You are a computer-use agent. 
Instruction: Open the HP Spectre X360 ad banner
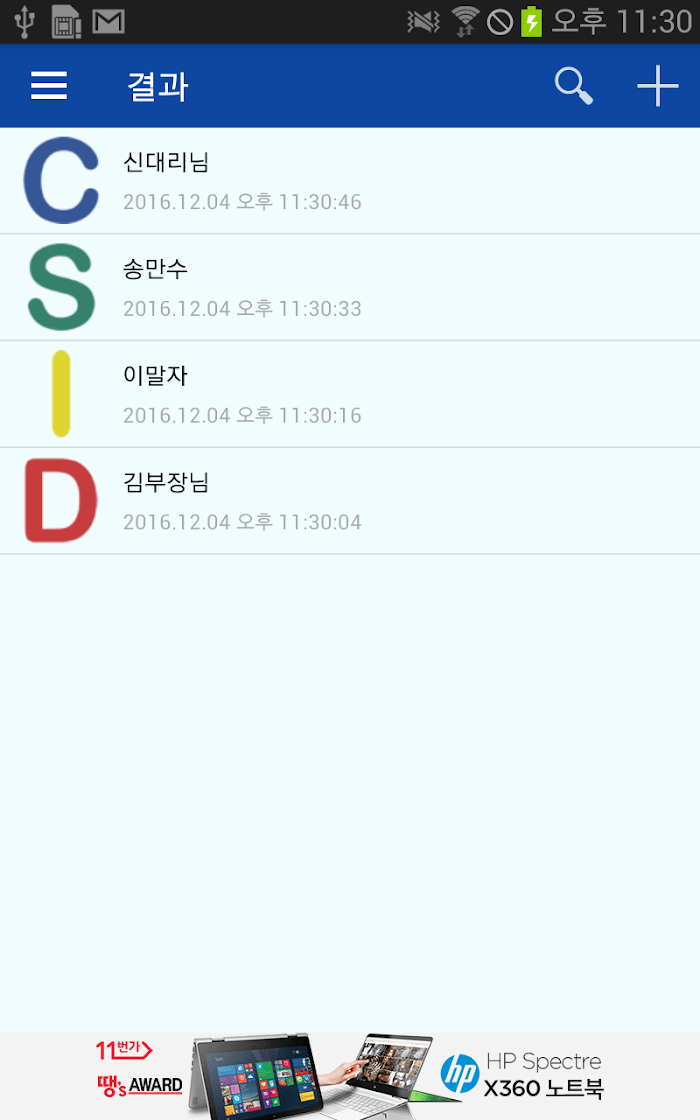pos(350,1076)
